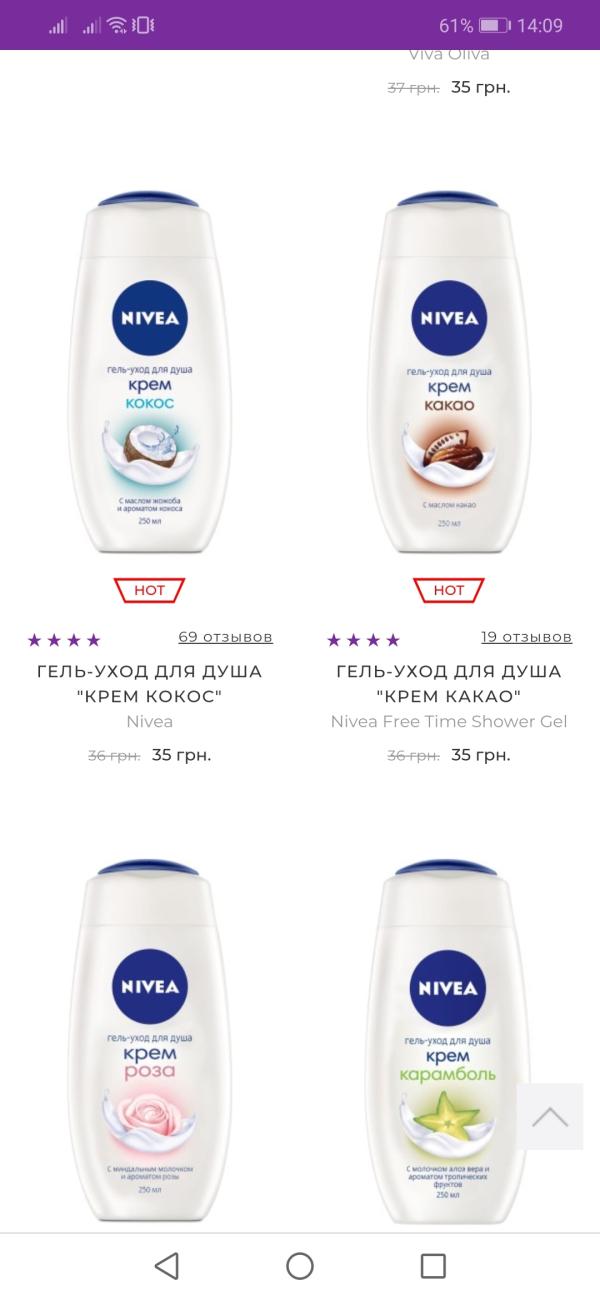
Task: View the 19 отзывов reviews link
Action: point(526,637)
